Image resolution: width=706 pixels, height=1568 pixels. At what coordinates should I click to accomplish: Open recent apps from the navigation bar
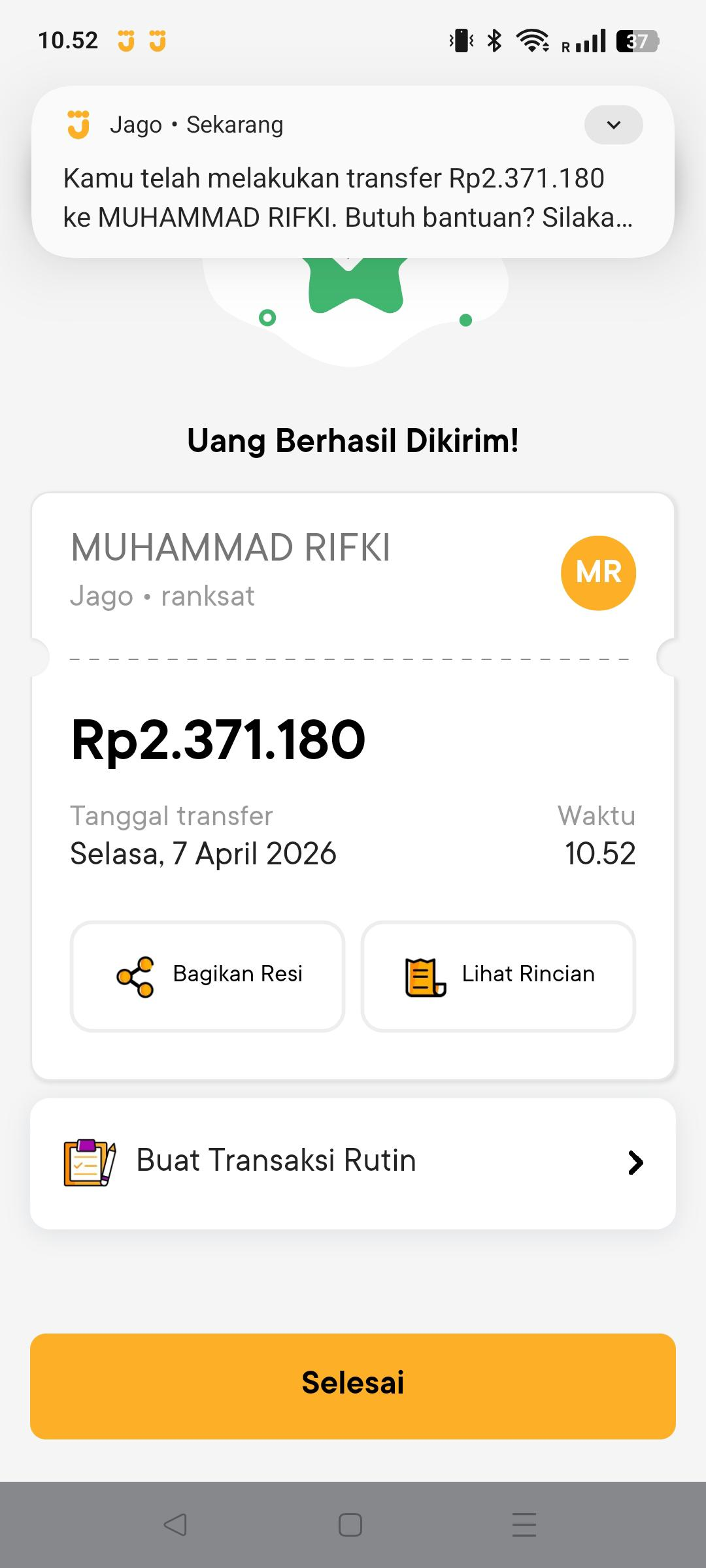[524, 1525]
